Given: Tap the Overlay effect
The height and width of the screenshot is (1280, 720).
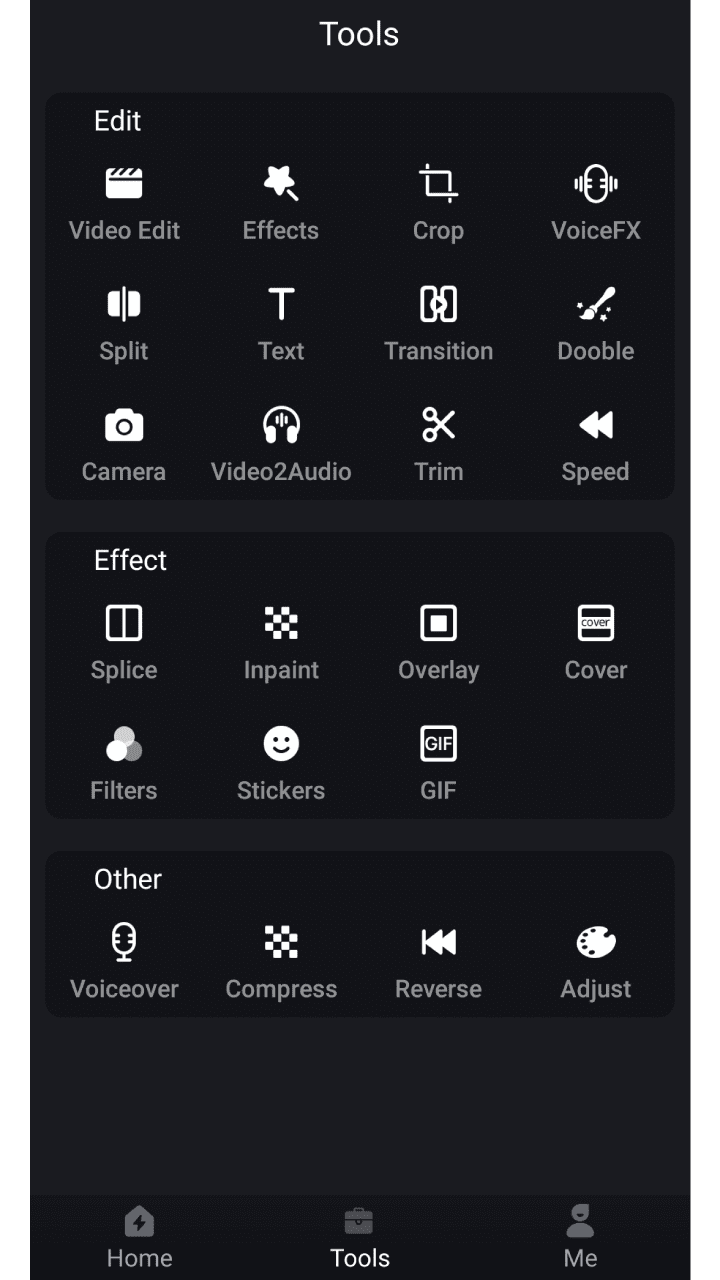Looking at the screenshot, I should coord(438,642).
